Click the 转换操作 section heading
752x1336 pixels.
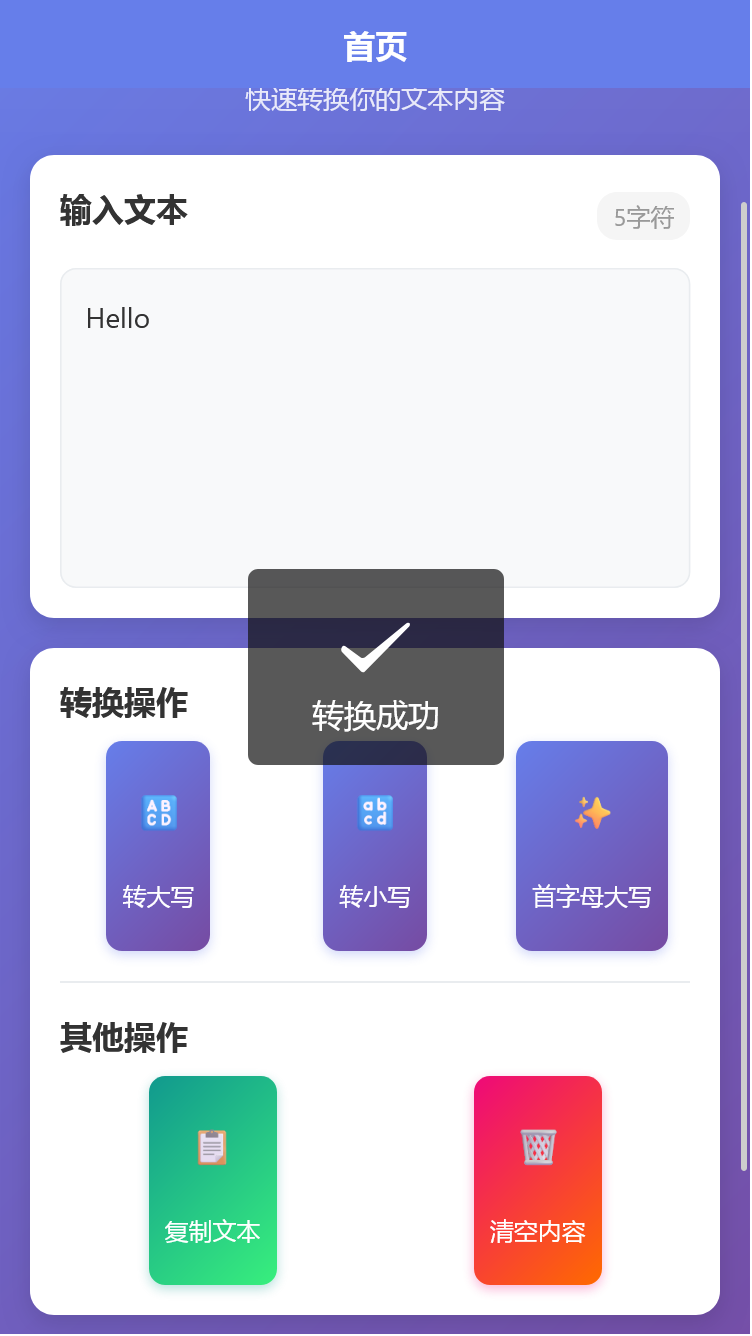[124, 702]
